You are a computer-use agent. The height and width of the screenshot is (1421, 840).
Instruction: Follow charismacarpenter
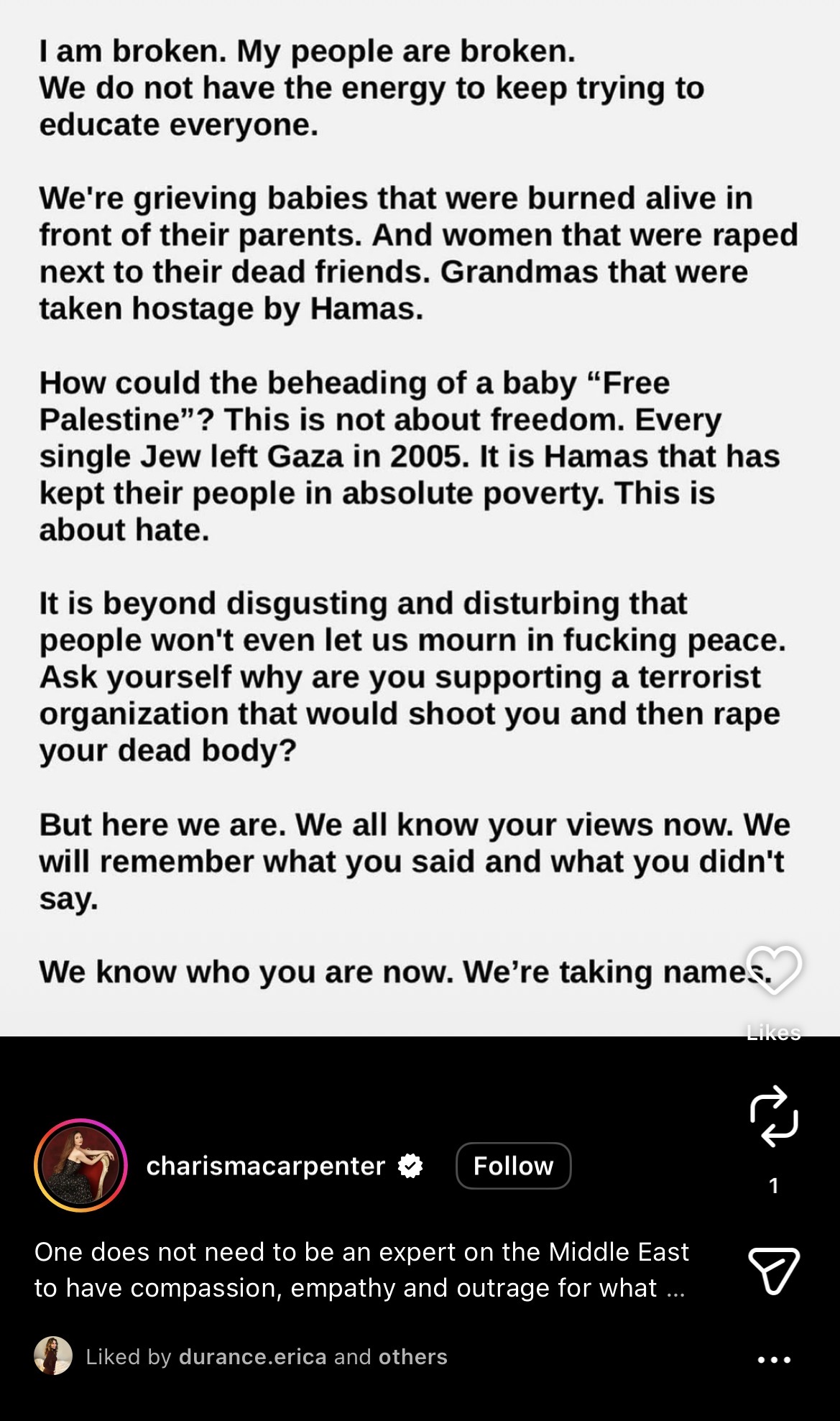(513, 1165)
